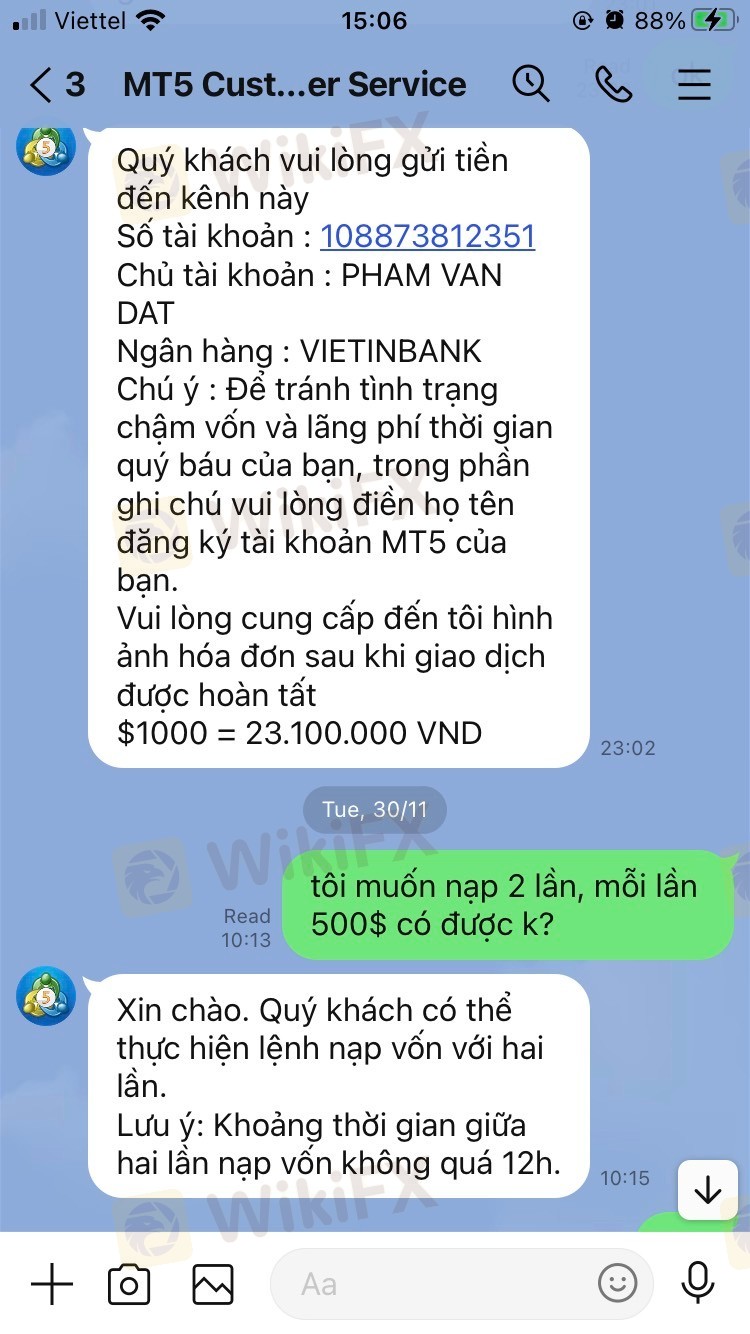Open the camera to take a photo
This screenshot has height=1334, width=750.
(129, 1284)
